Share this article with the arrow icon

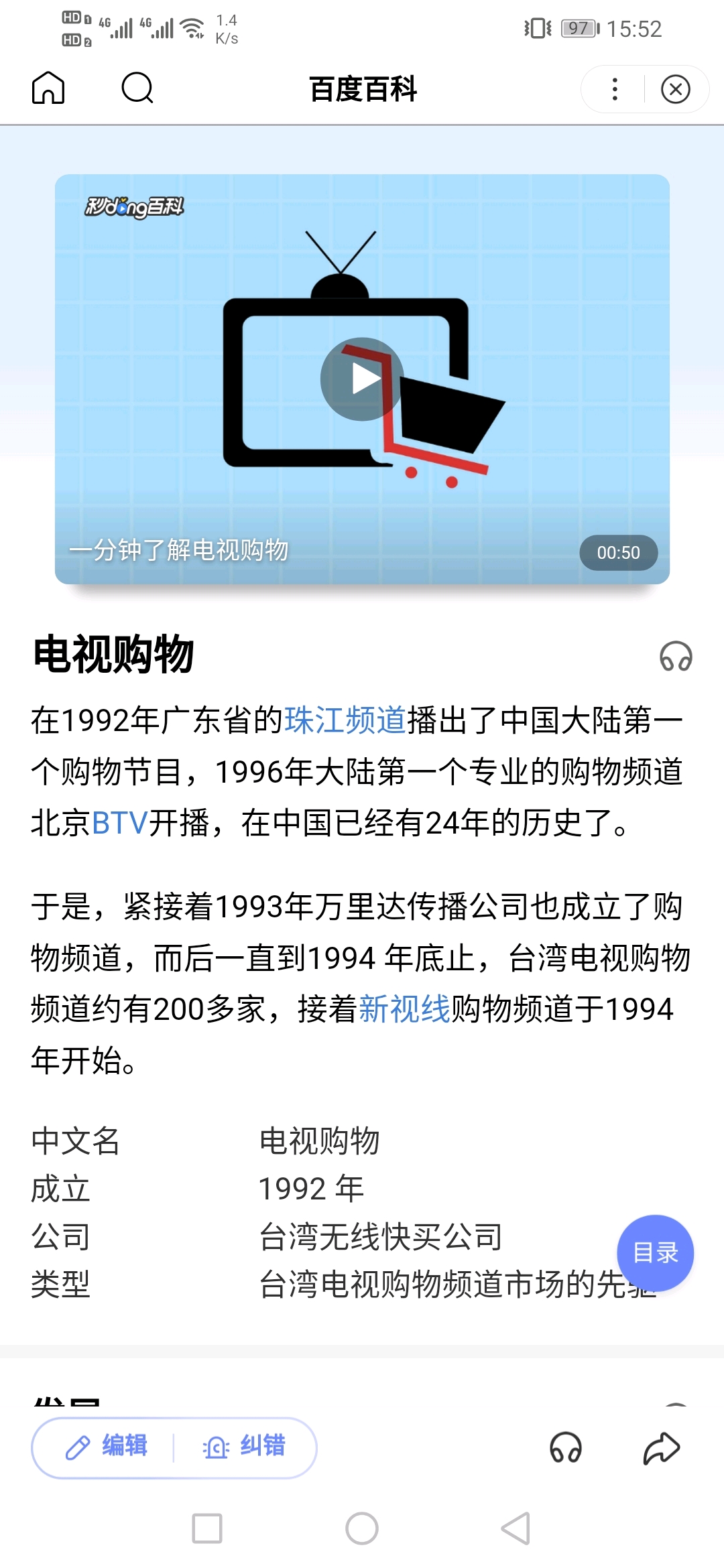[662, 1447]
